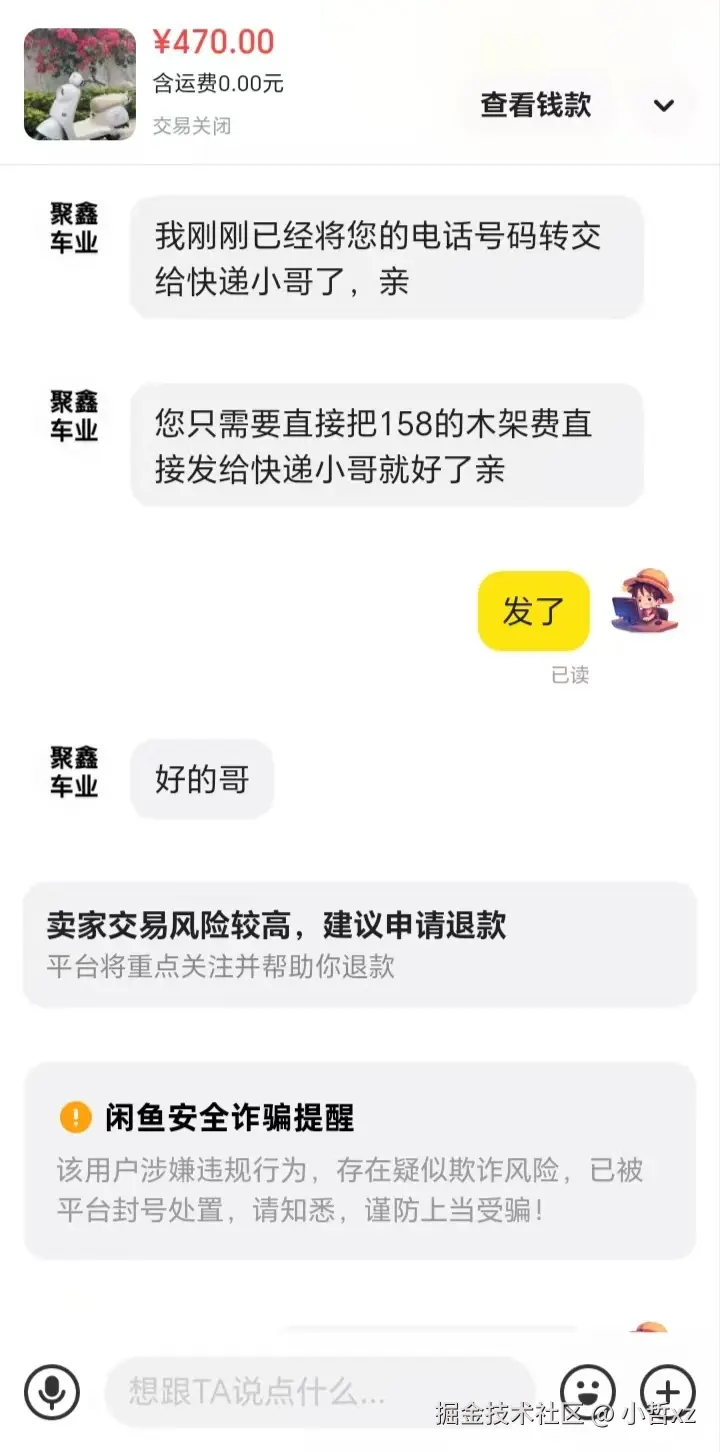
Task: Open the emoji picker
Action: (x=588, y=1391)
